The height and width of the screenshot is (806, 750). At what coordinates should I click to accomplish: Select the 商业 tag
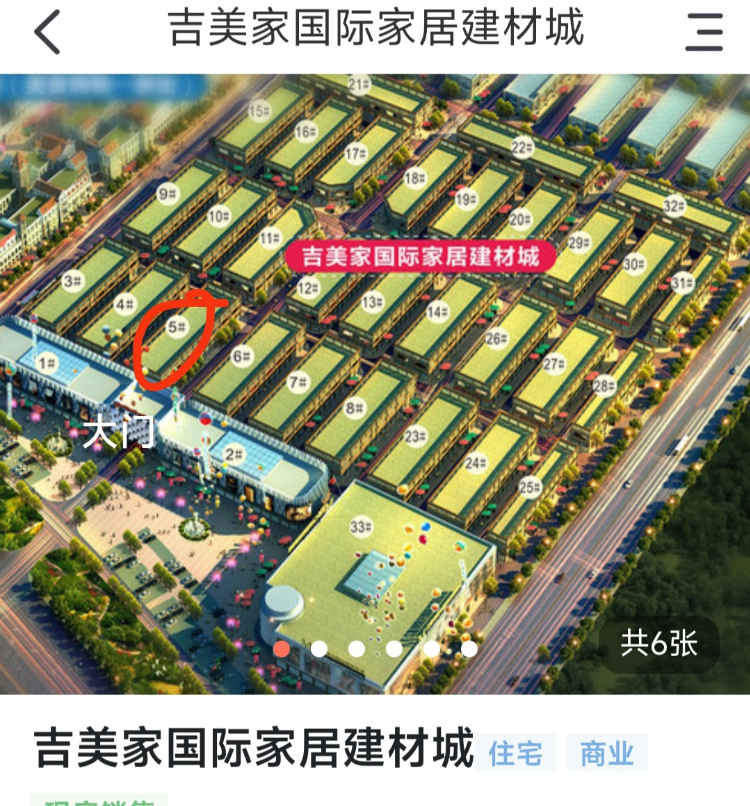click(x=606, y=753)
